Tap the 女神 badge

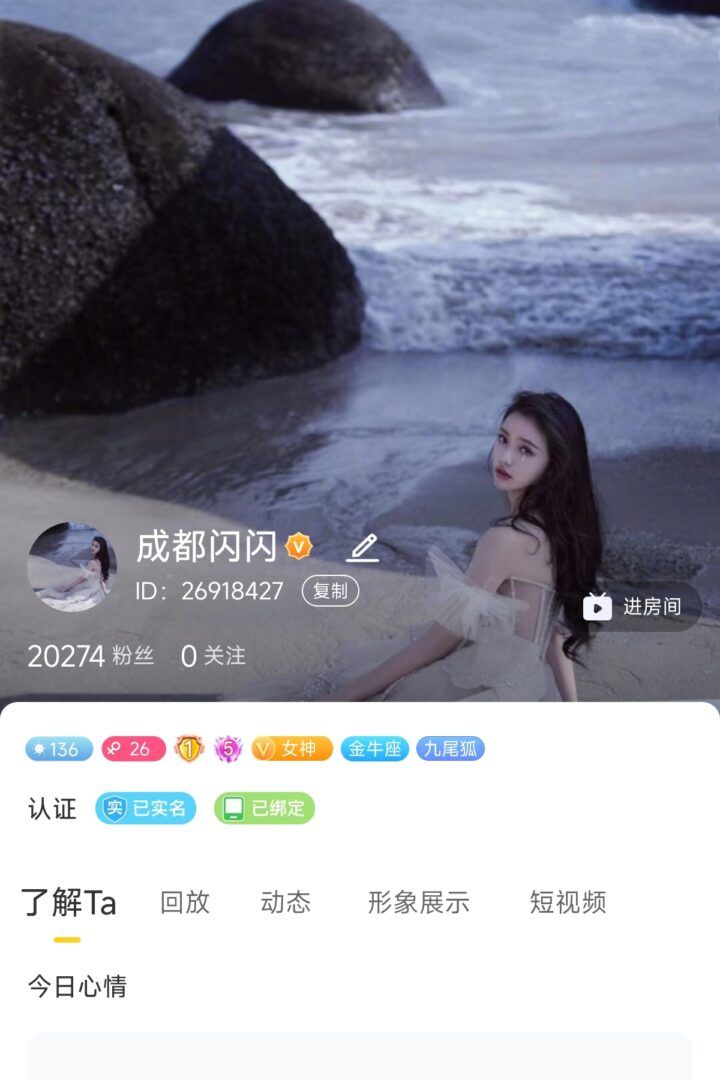291,749
